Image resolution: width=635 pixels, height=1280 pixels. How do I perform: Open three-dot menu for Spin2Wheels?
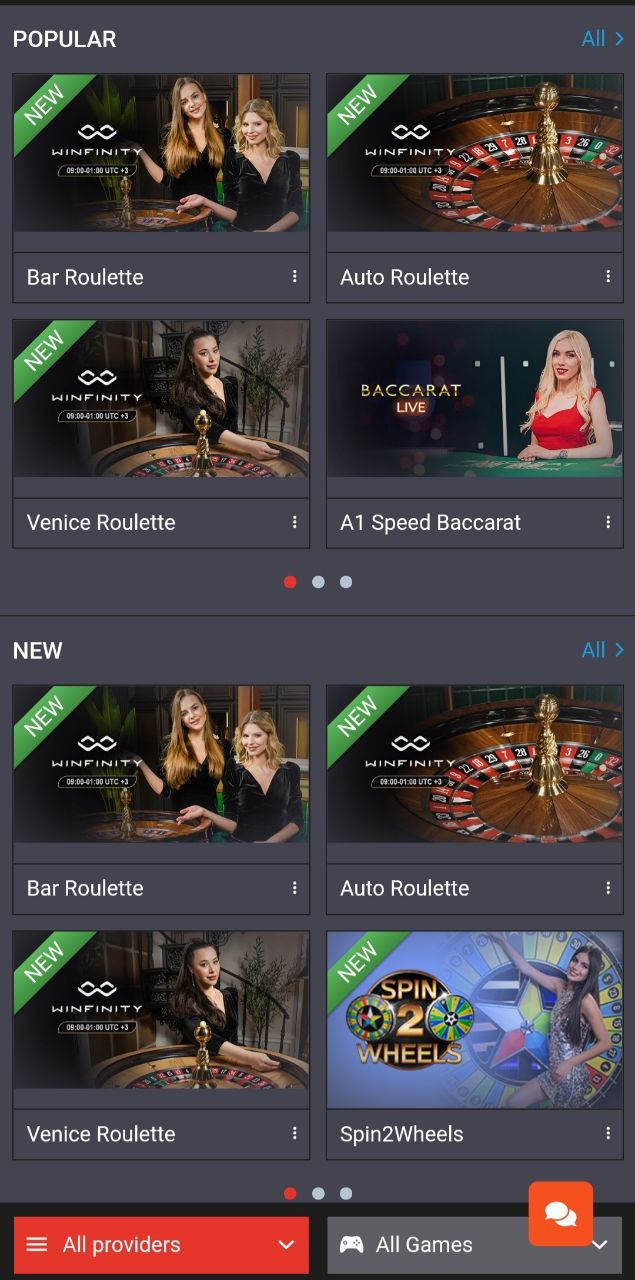[607, 1133]
